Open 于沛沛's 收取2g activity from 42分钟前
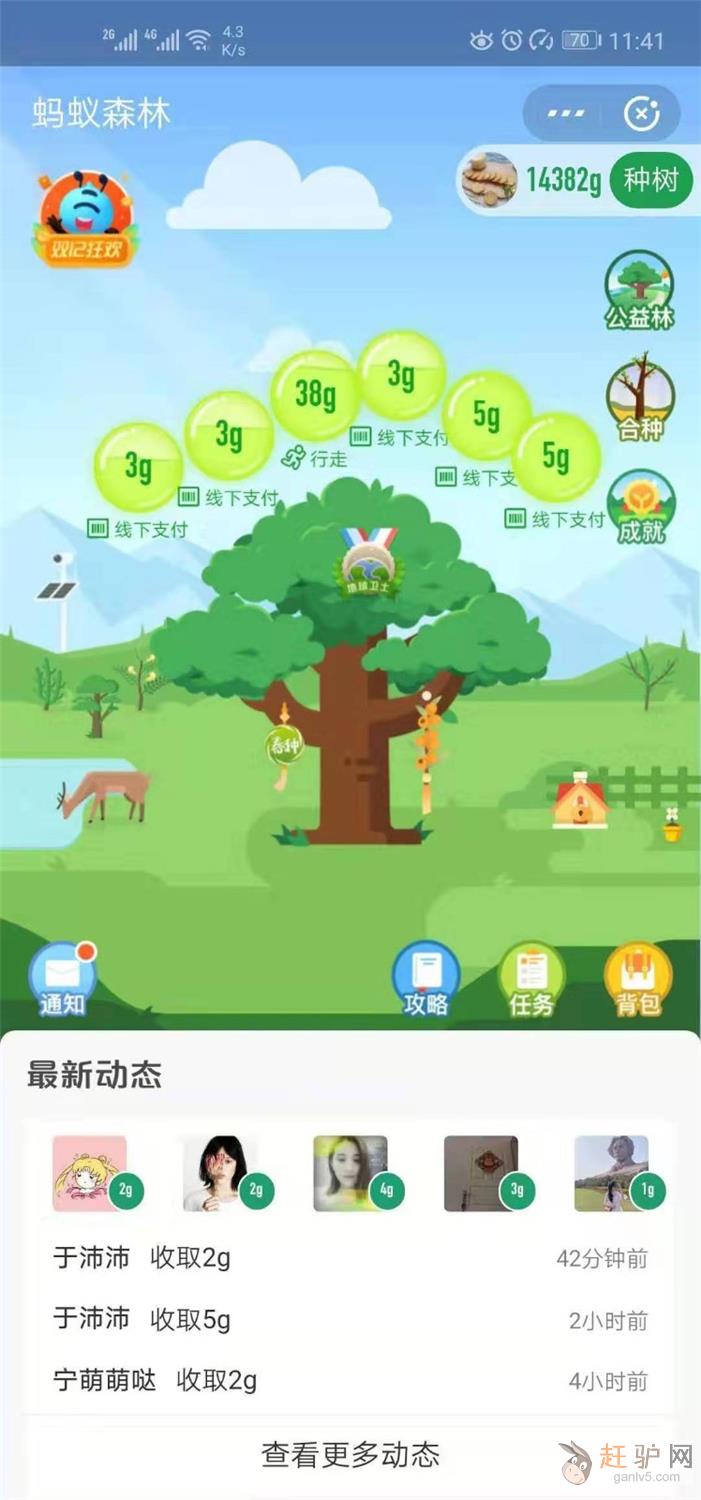 350,1258
